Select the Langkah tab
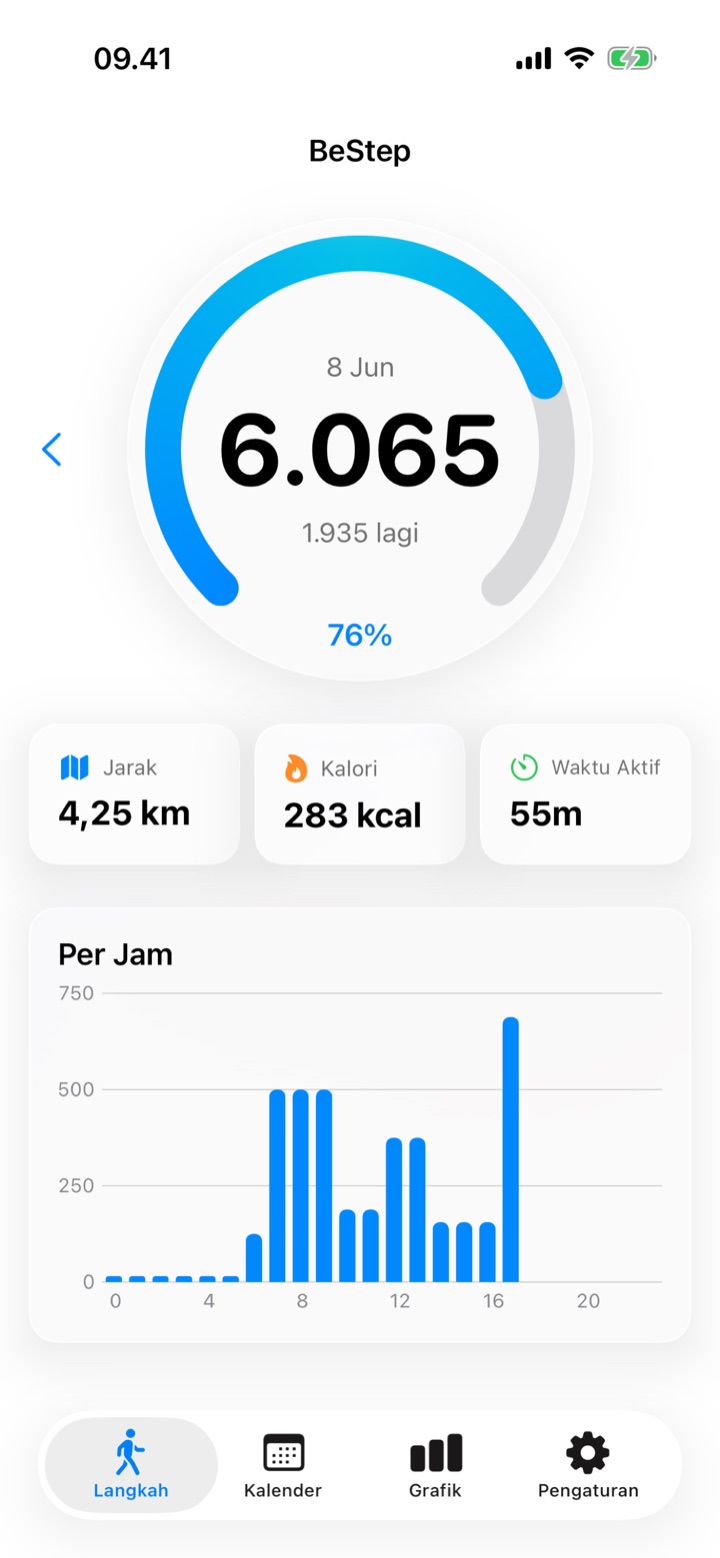 coord(131,1465)
